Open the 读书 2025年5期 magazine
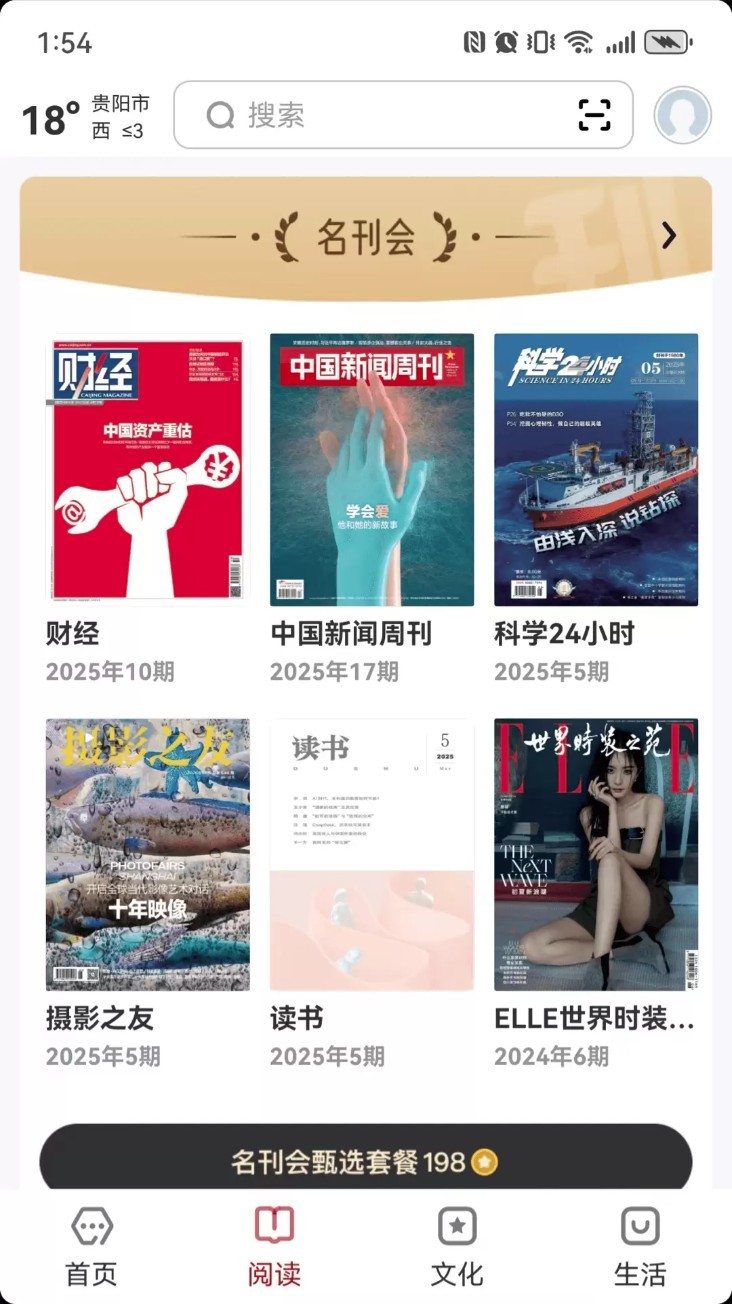 coord(371,853)
